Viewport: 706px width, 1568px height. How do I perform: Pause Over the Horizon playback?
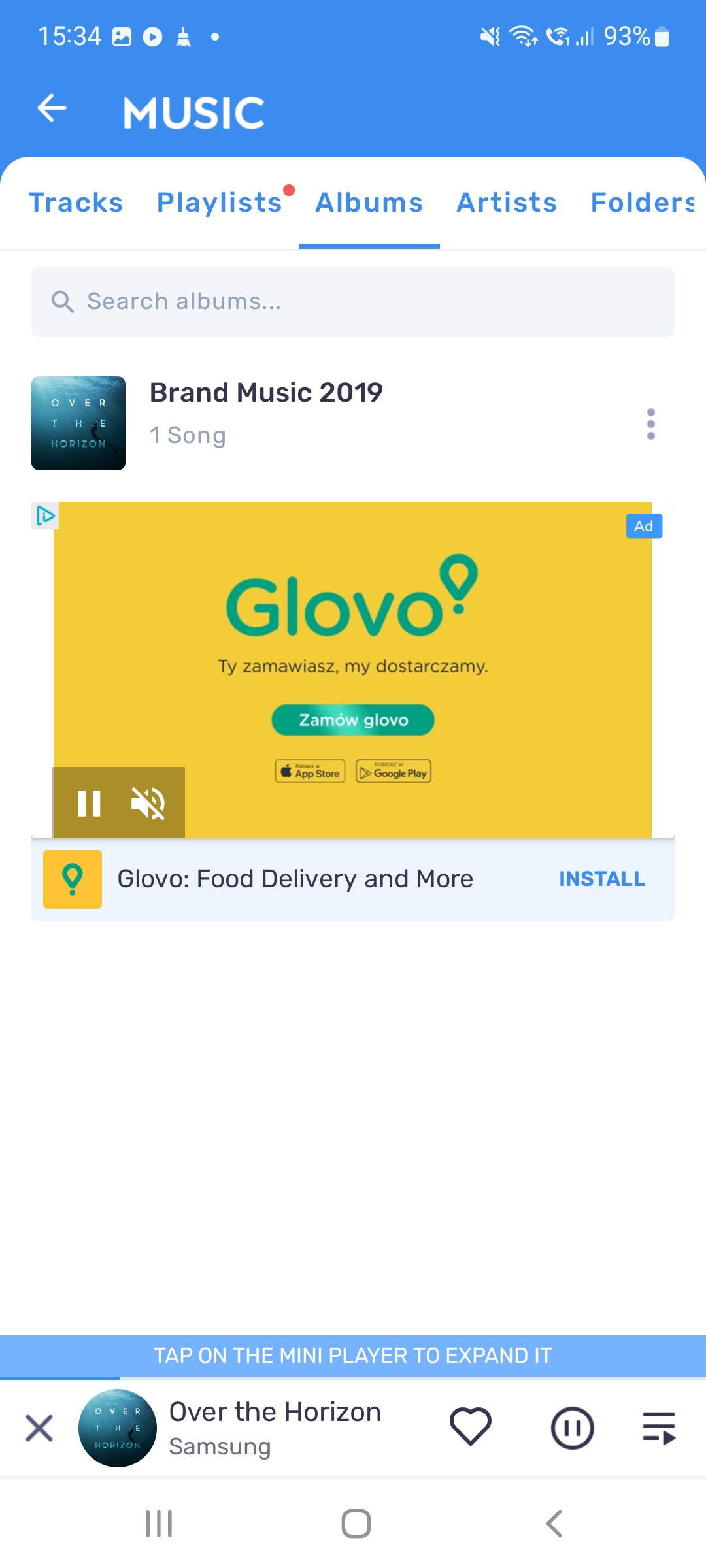(572, 1428)
